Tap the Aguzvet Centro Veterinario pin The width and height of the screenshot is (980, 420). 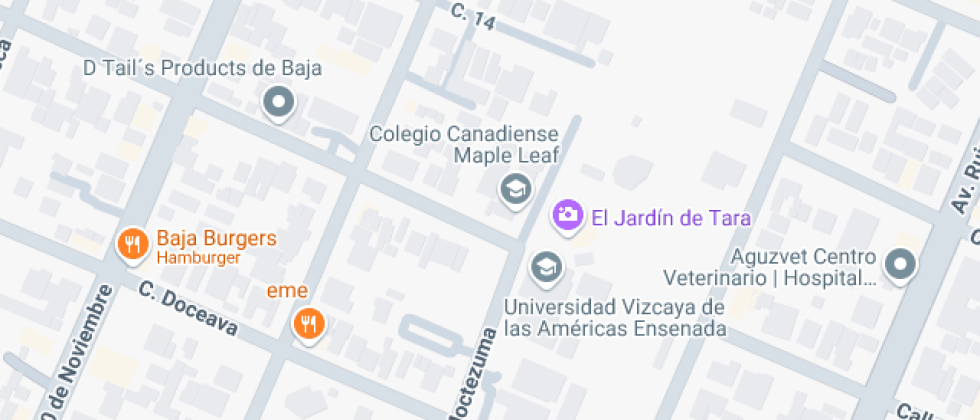click(x=900, y=266)
